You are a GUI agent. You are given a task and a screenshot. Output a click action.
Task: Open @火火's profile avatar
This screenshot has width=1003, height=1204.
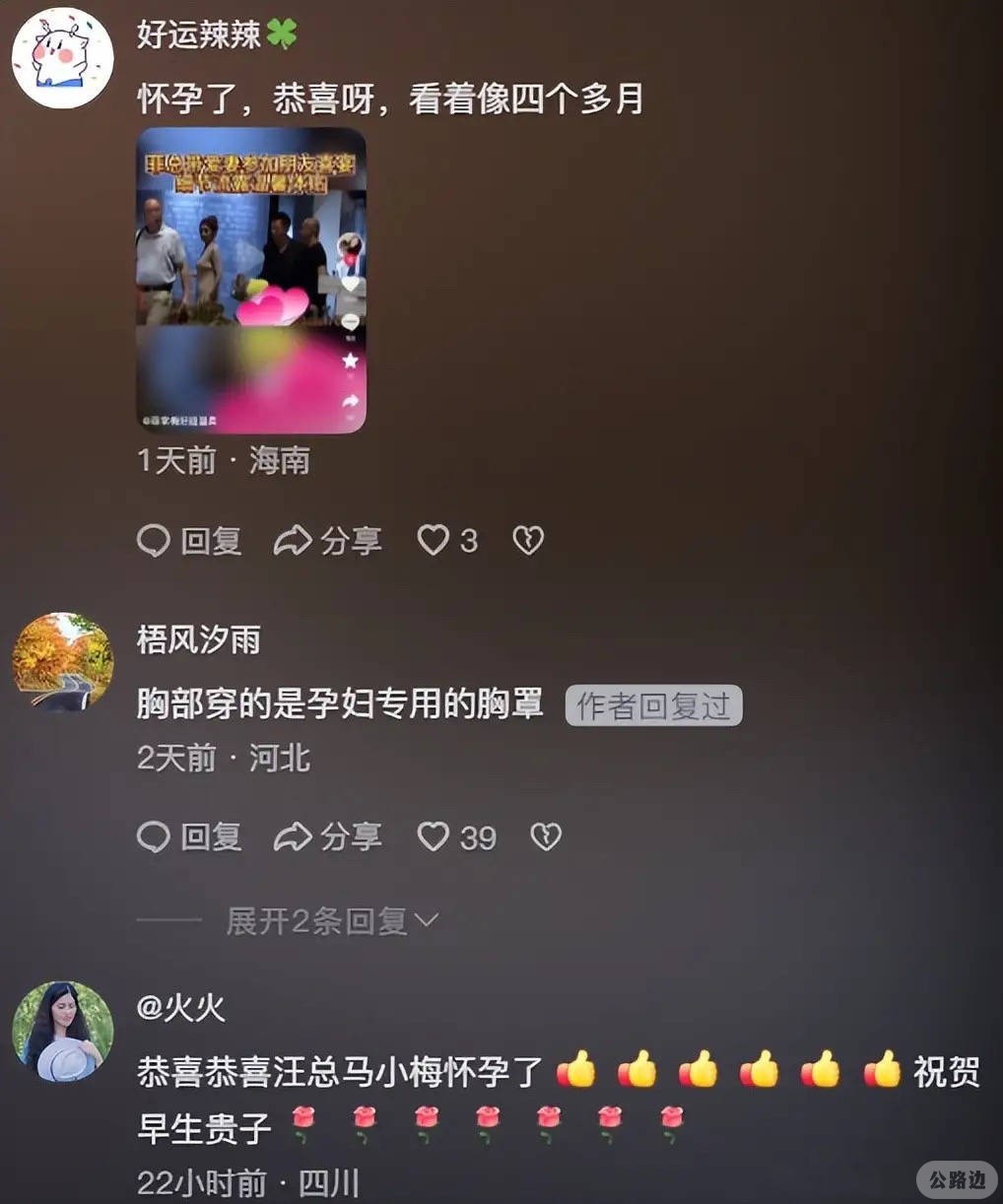(61, 1031)
